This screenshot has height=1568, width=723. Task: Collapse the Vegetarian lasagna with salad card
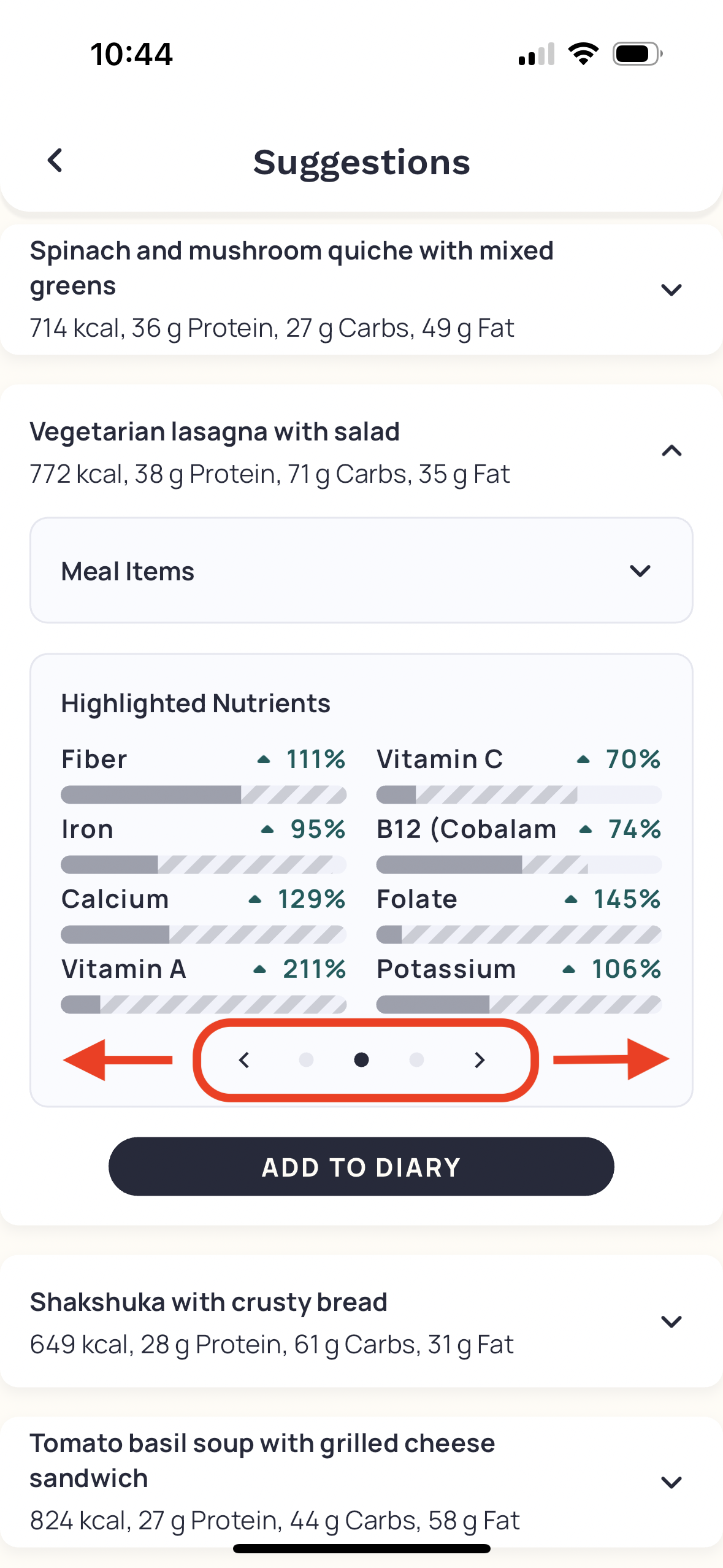[x=671, y=451]
